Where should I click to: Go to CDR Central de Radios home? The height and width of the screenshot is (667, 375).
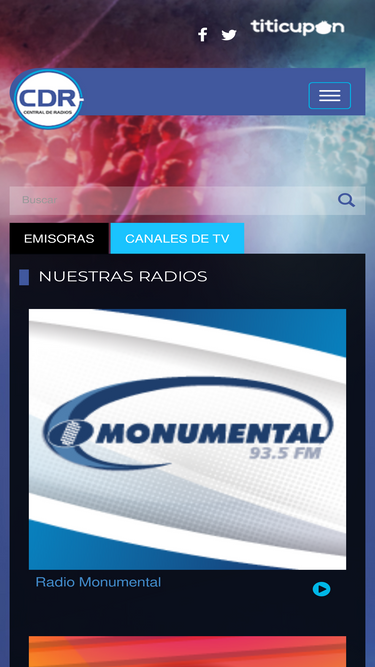point(48,99)
